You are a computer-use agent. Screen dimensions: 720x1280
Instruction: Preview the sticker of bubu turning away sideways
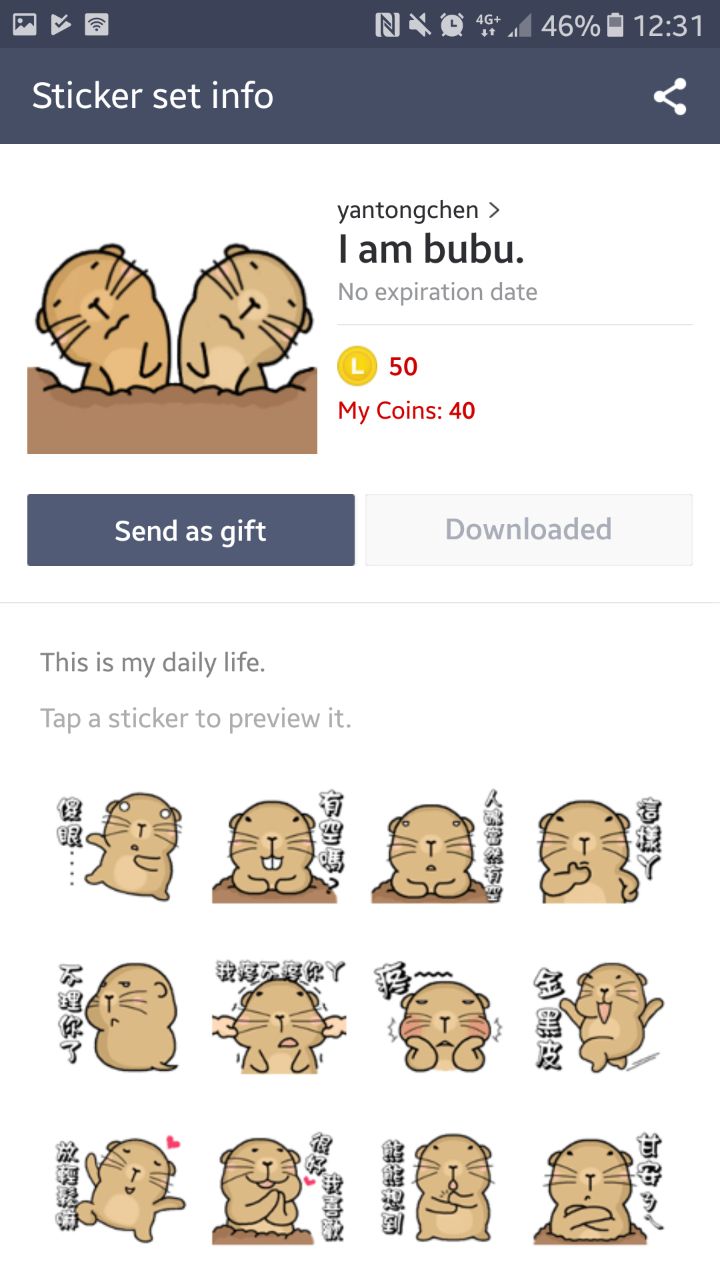[119, 1017]
